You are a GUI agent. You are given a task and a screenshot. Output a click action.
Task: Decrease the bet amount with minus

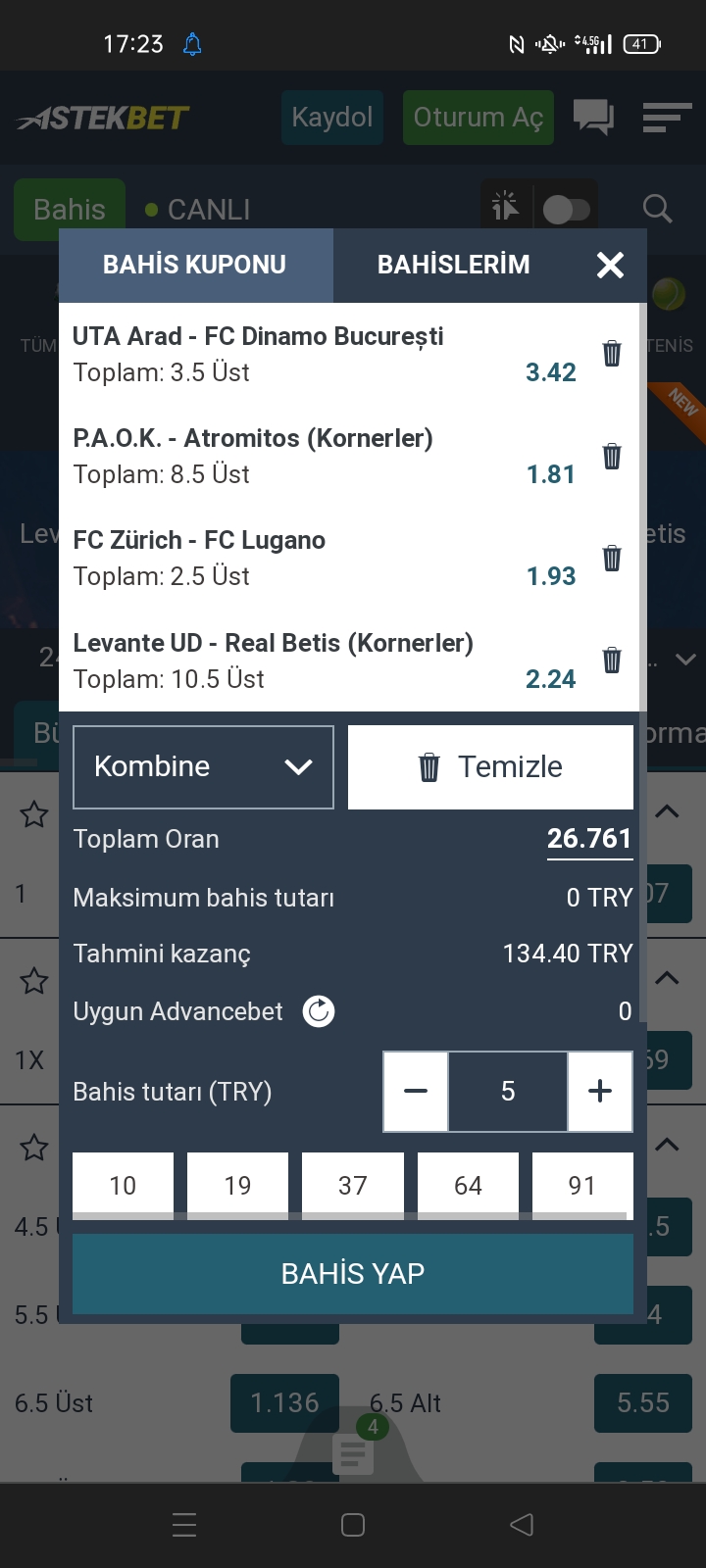[x=416, y=1092]
